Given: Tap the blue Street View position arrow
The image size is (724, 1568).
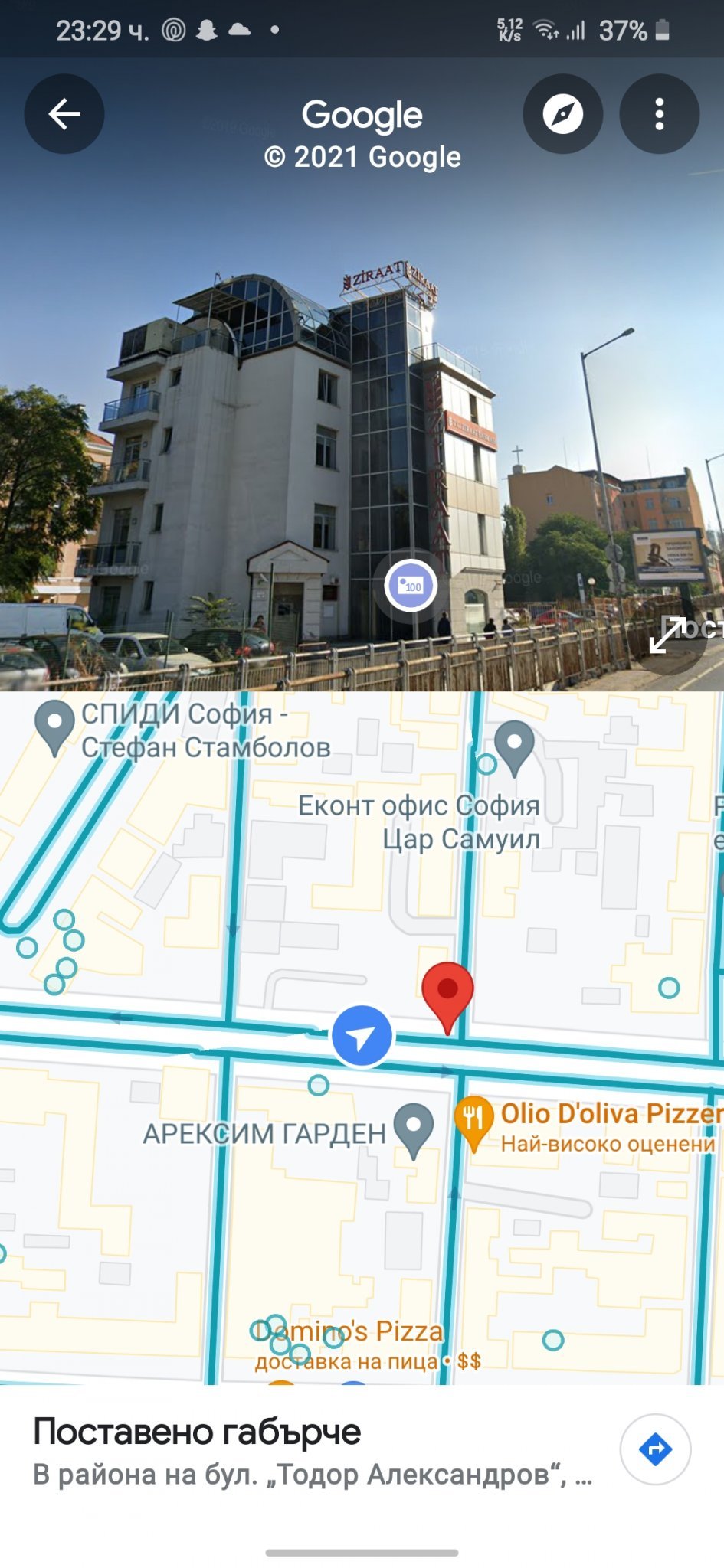Looking at the screenshot, I should tap(361, 1037).
